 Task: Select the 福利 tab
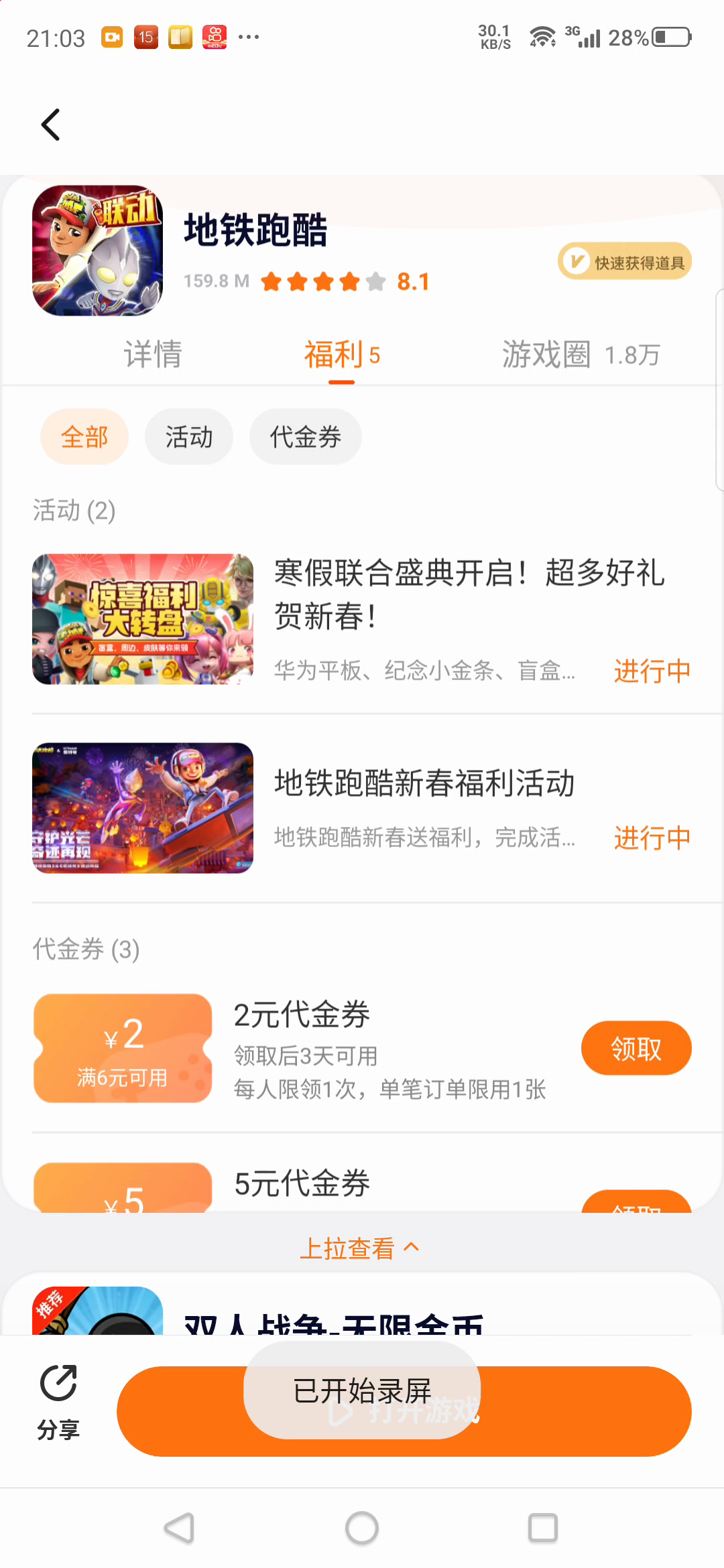341,354
